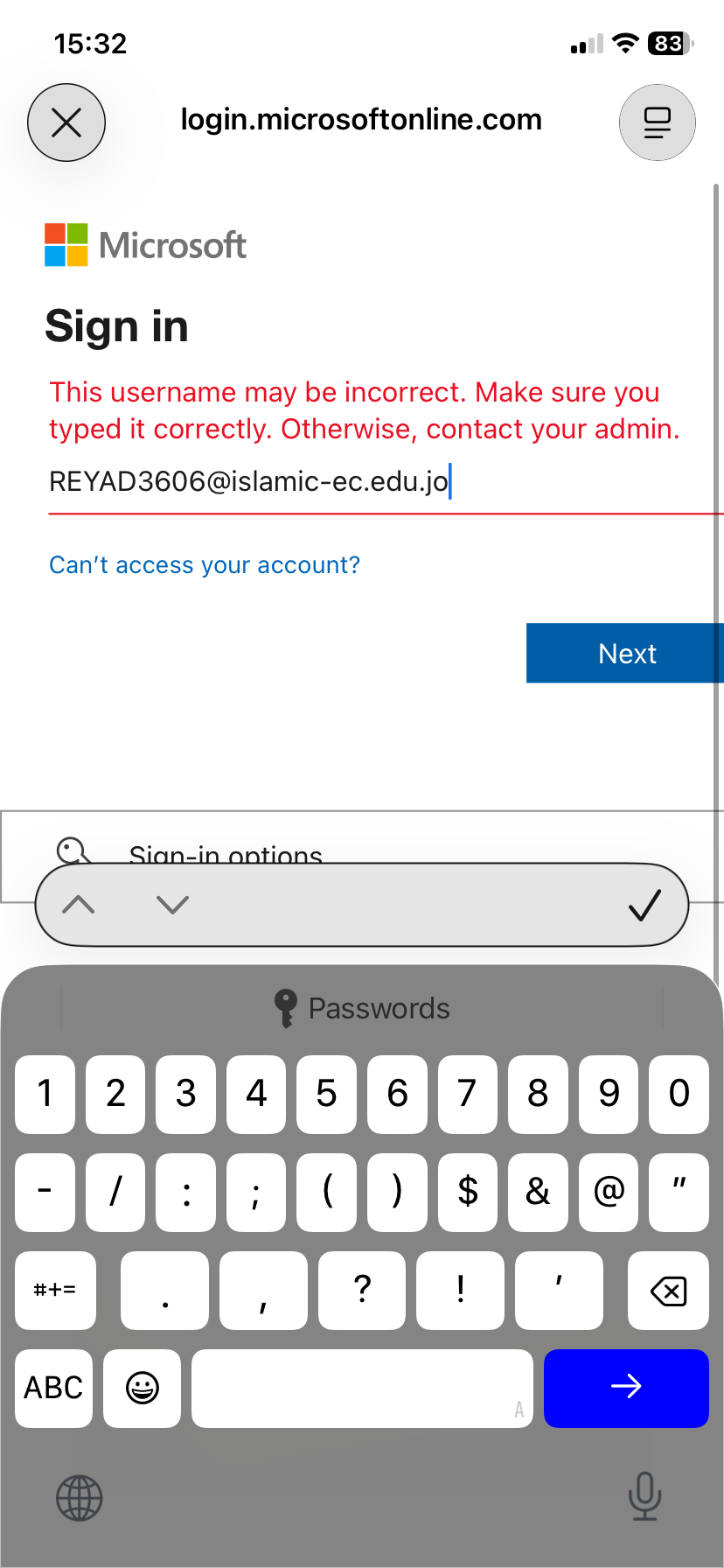Type the @ symbol key
Image resolution: width=724 pixels, height=1568 pixels.
[x=609, y=1191]
